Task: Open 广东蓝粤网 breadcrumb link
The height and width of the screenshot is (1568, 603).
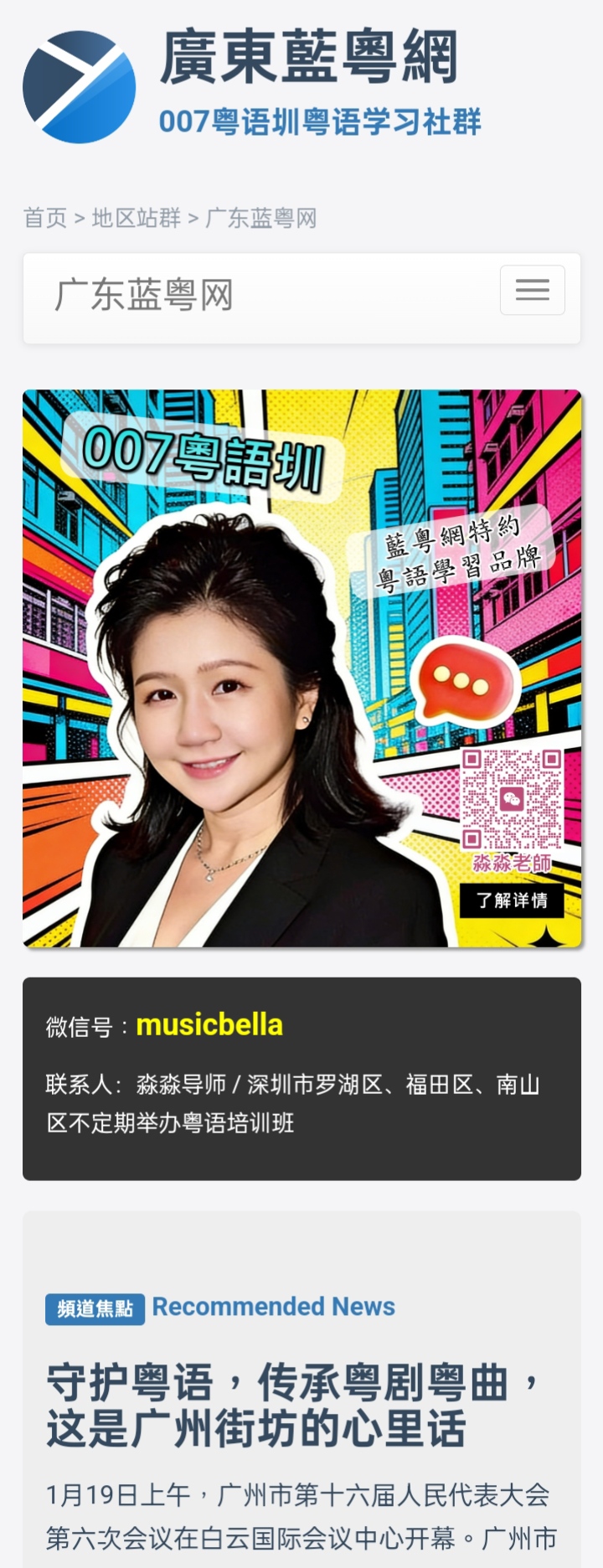Action: pos(260,219)
